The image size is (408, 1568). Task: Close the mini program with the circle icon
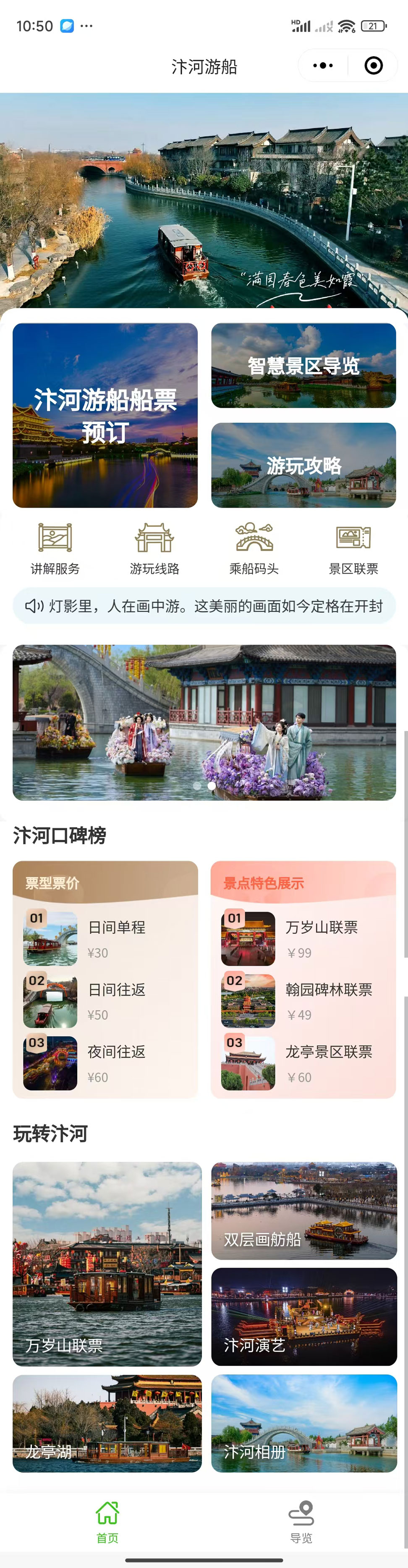(373, 65)
